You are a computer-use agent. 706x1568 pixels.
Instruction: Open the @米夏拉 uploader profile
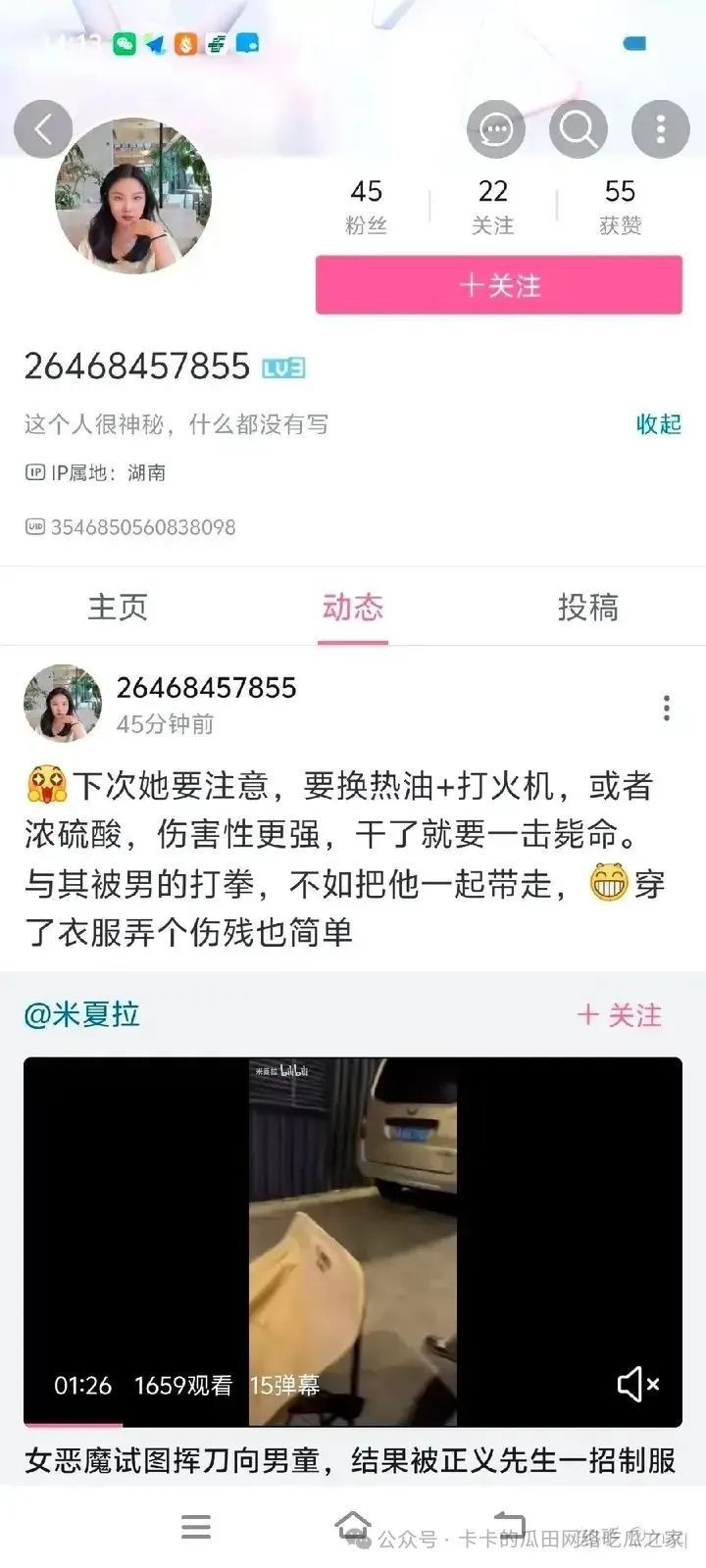(x=82, y=1014)
